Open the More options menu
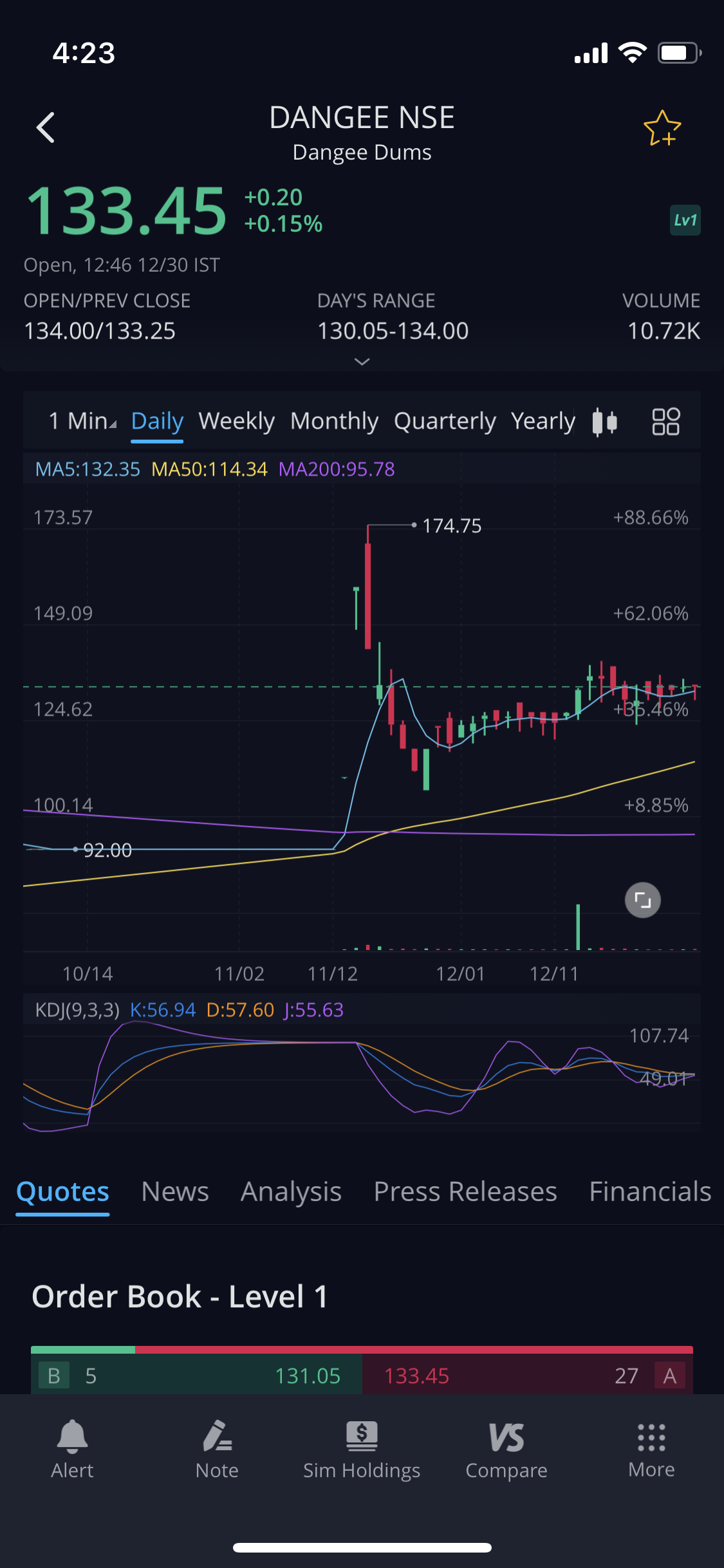The height and width of the screenshot is (1568, 724). 651,1450
